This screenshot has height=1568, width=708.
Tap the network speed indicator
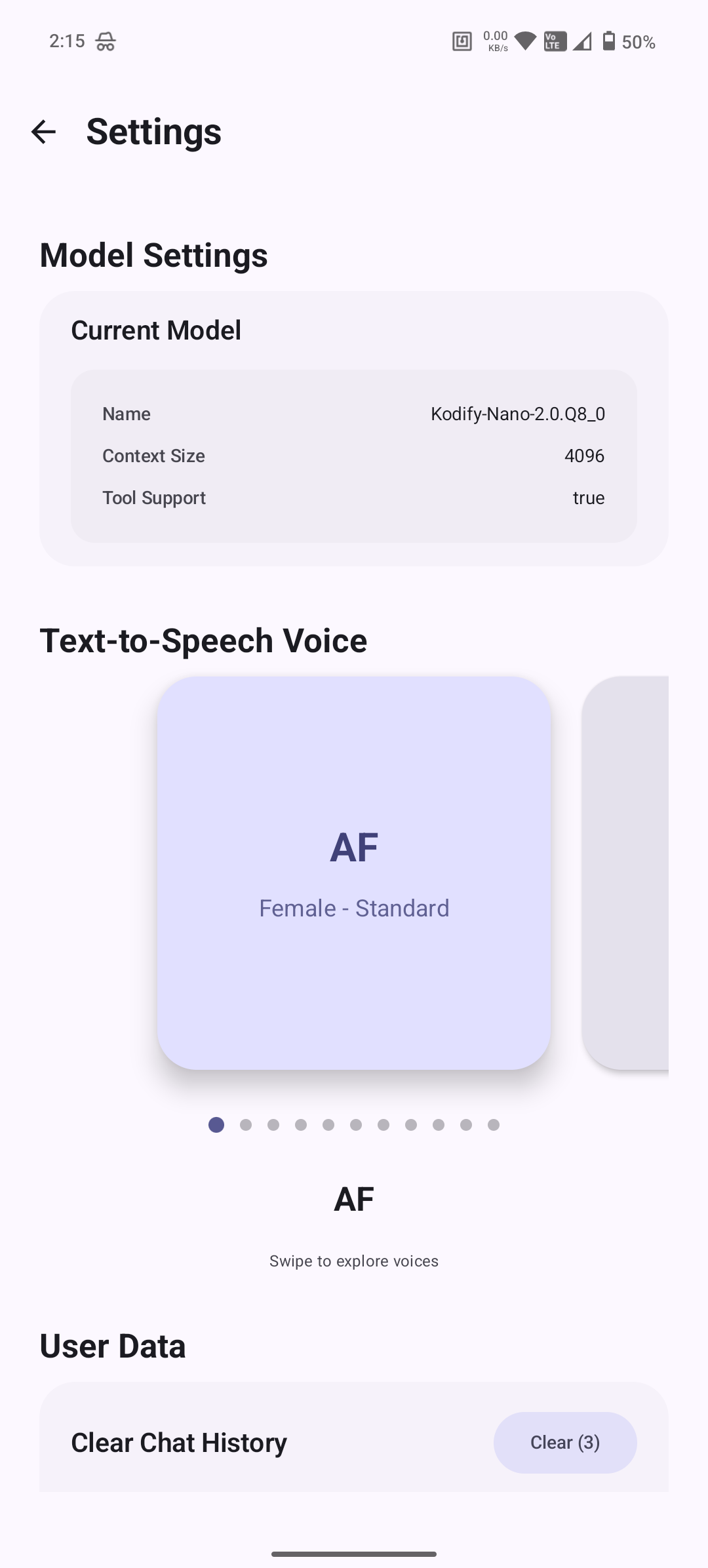pyautogui.click(x=496, y=41)
